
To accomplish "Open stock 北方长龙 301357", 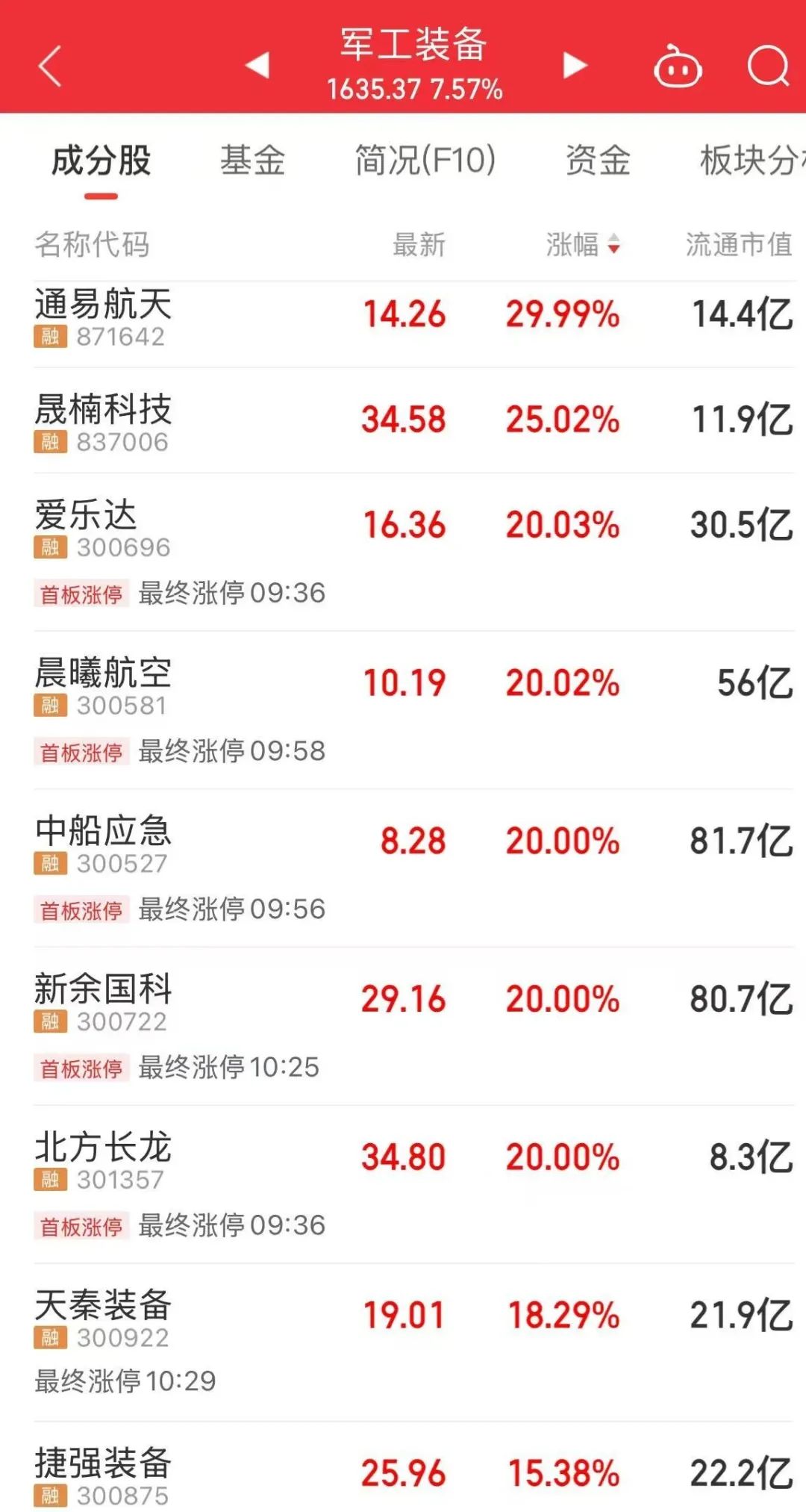I will coord(414,1185).
